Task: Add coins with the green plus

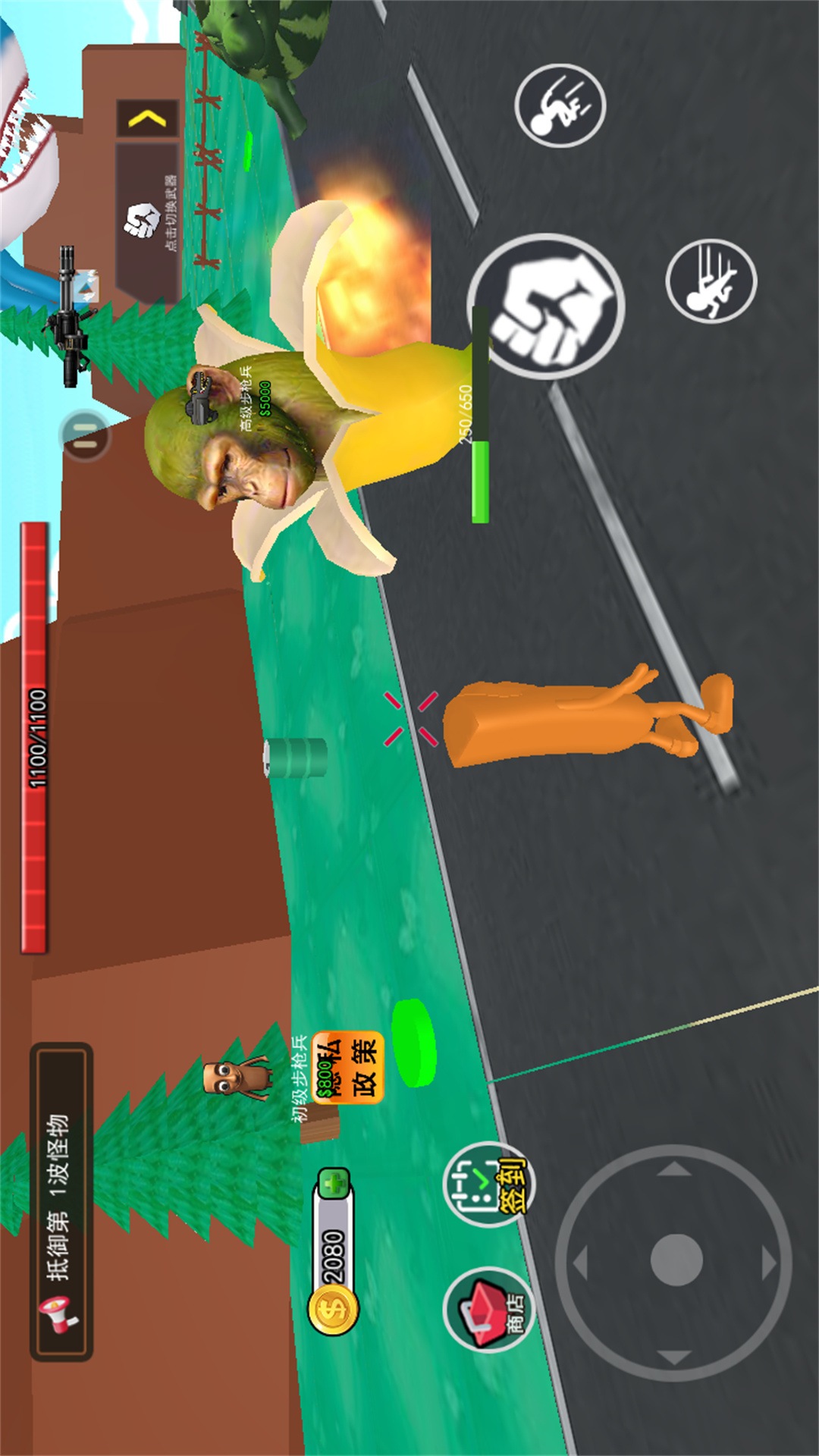Action: pyautogui.click(x=333, y=1184)
